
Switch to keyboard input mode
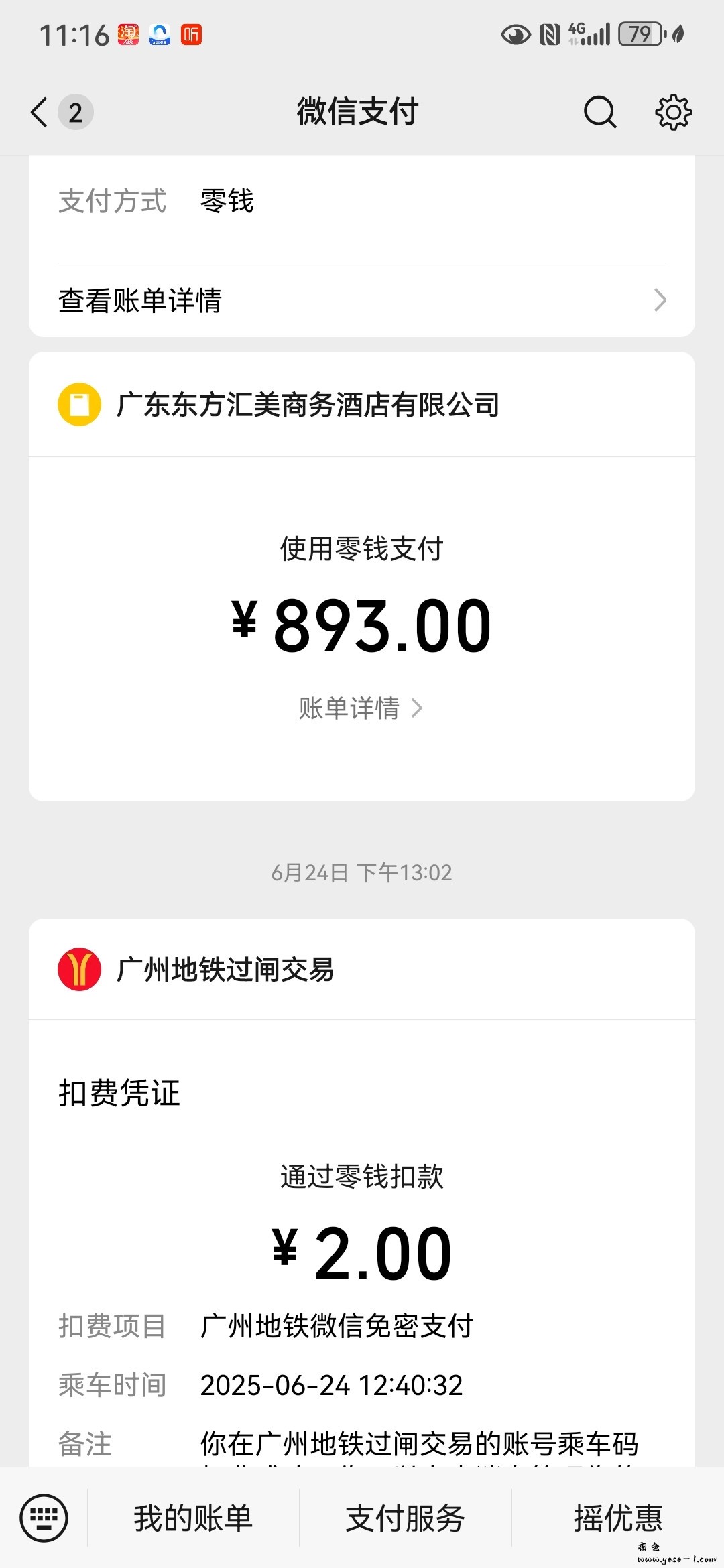(44, 1518)
